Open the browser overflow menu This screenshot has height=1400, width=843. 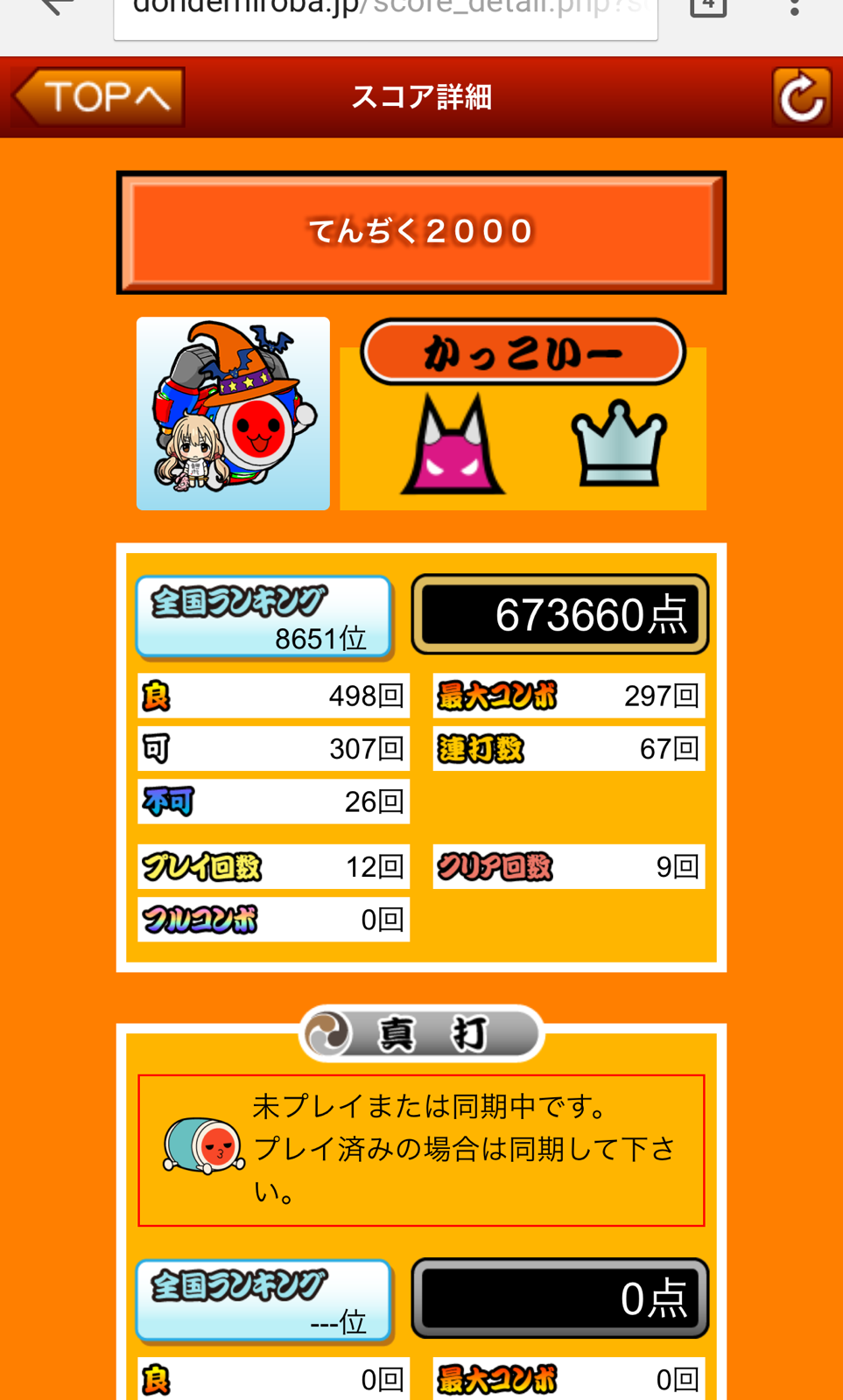(x=794, y=9)
